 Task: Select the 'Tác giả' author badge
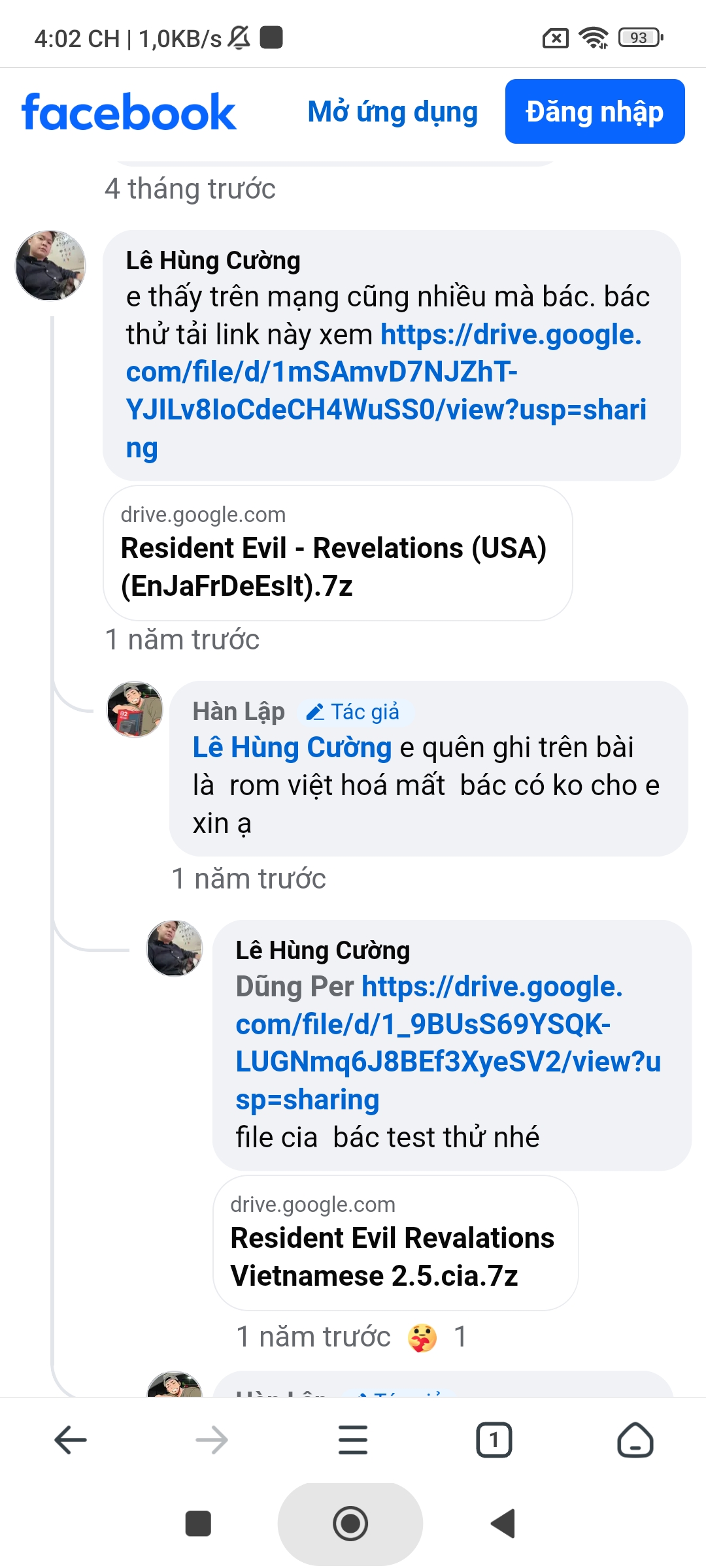(x=353, y=711)
